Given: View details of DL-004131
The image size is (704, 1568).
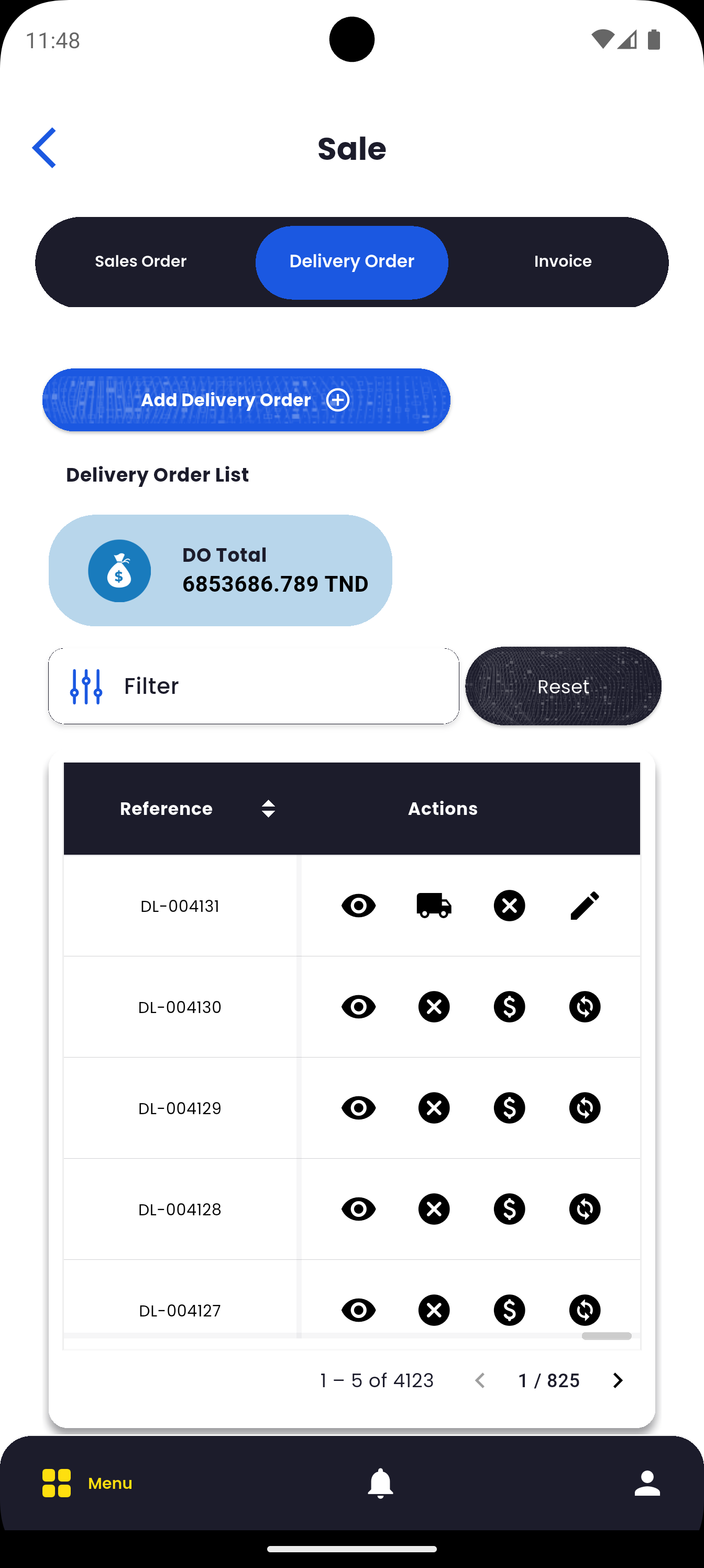Looking at the screenshot, I should 358,906.
